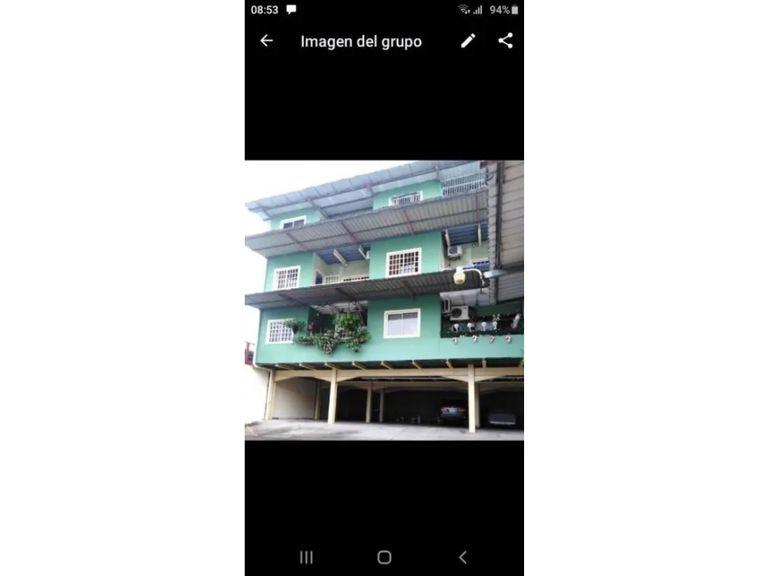The width and height of the screenshot is (768, 576).
Task: Edit the group image with pencil icon
Action: click(468, 41)
